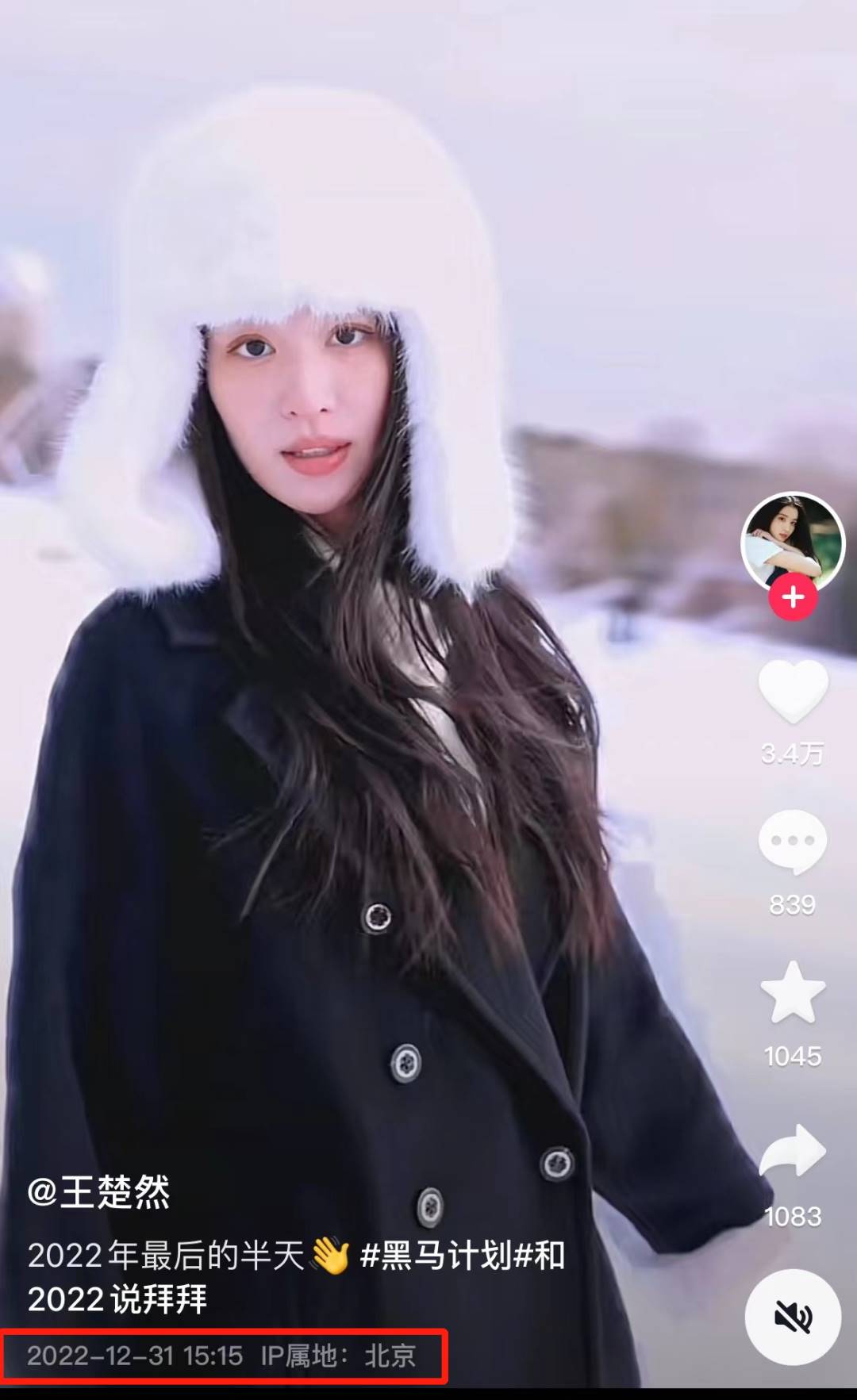The image size is (857, 1400).
Task: Like this video with the heart icon
Action: 793,690
